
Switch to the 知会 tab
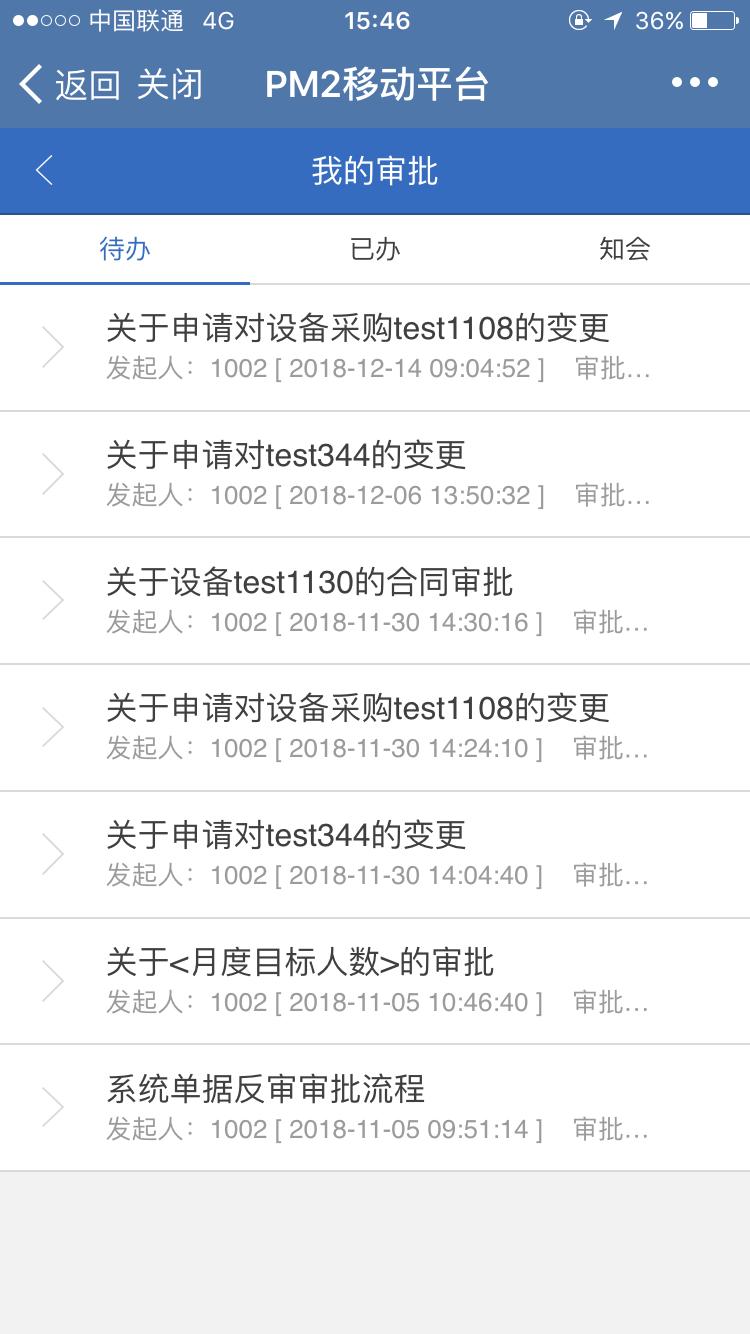(x=625, y=249)
